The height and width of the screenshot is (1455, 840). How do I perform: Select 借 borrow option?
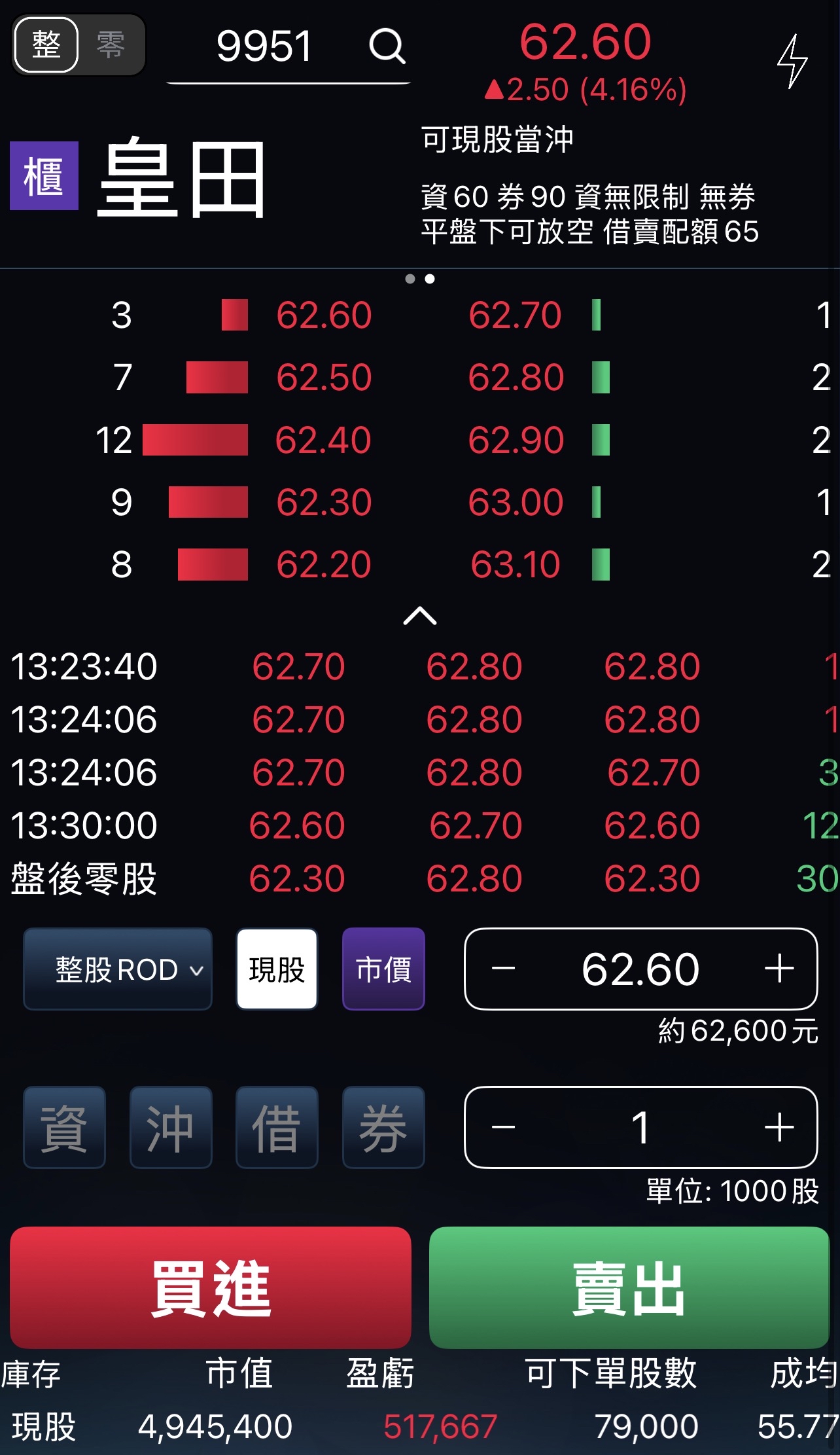[x=277, y=1128]
